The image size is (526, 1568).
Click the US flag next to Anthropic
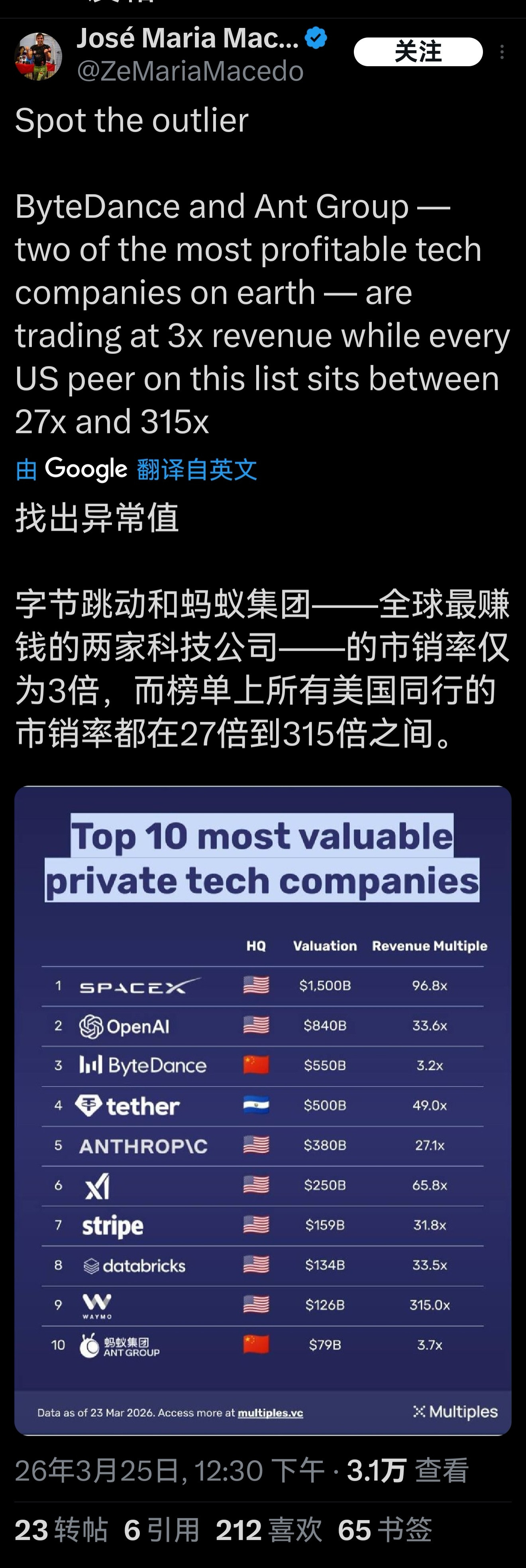pyautogui.click(x=257, y=1145)
